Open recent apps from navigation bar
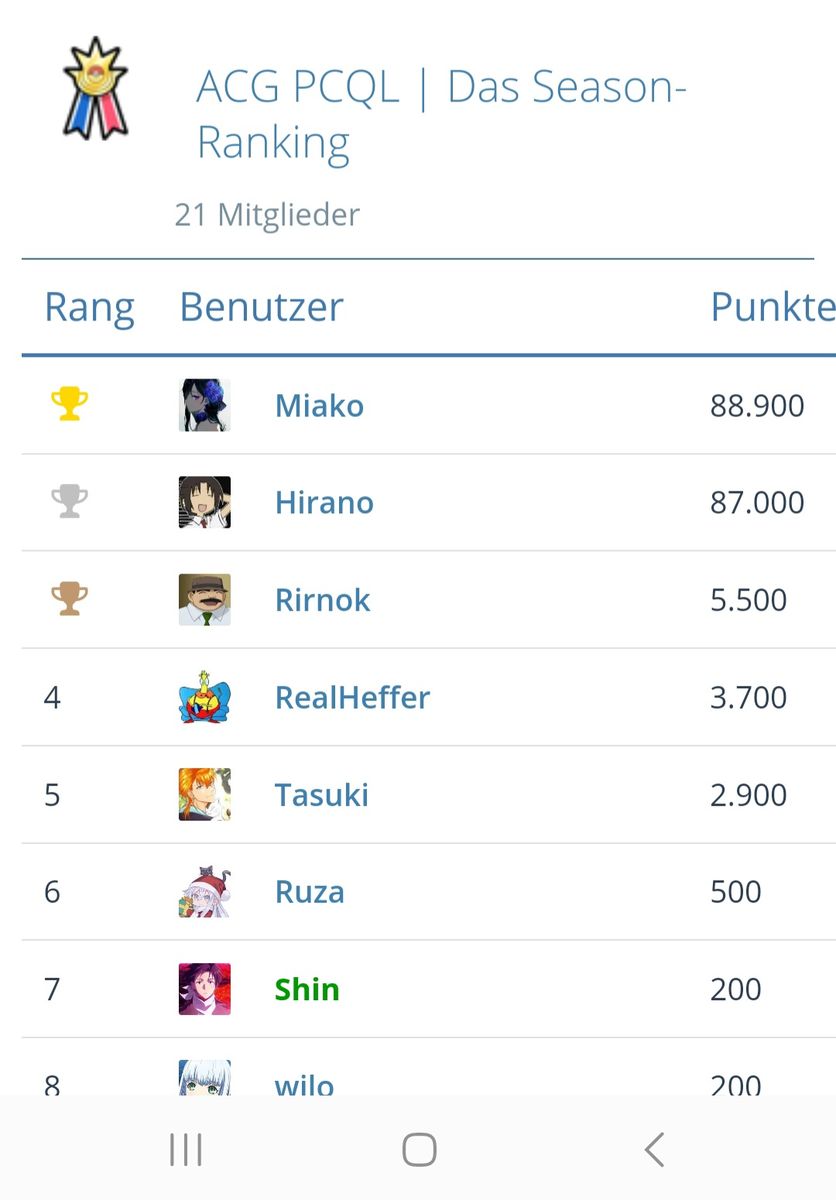The image size is (836, 1200). point(186,1150)
